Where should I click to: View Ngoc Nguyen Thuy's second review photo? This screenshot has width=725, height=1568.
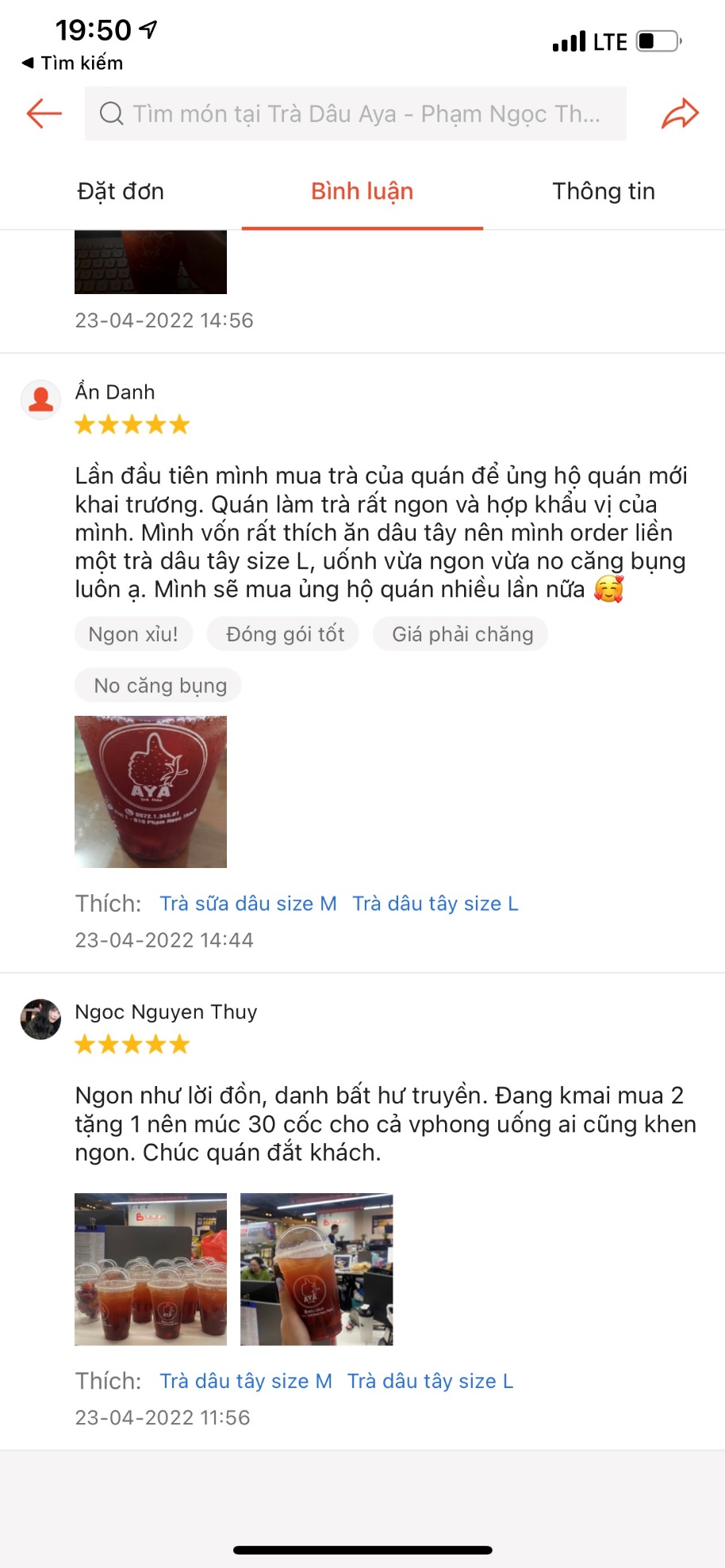click(x=316, y=1269)
